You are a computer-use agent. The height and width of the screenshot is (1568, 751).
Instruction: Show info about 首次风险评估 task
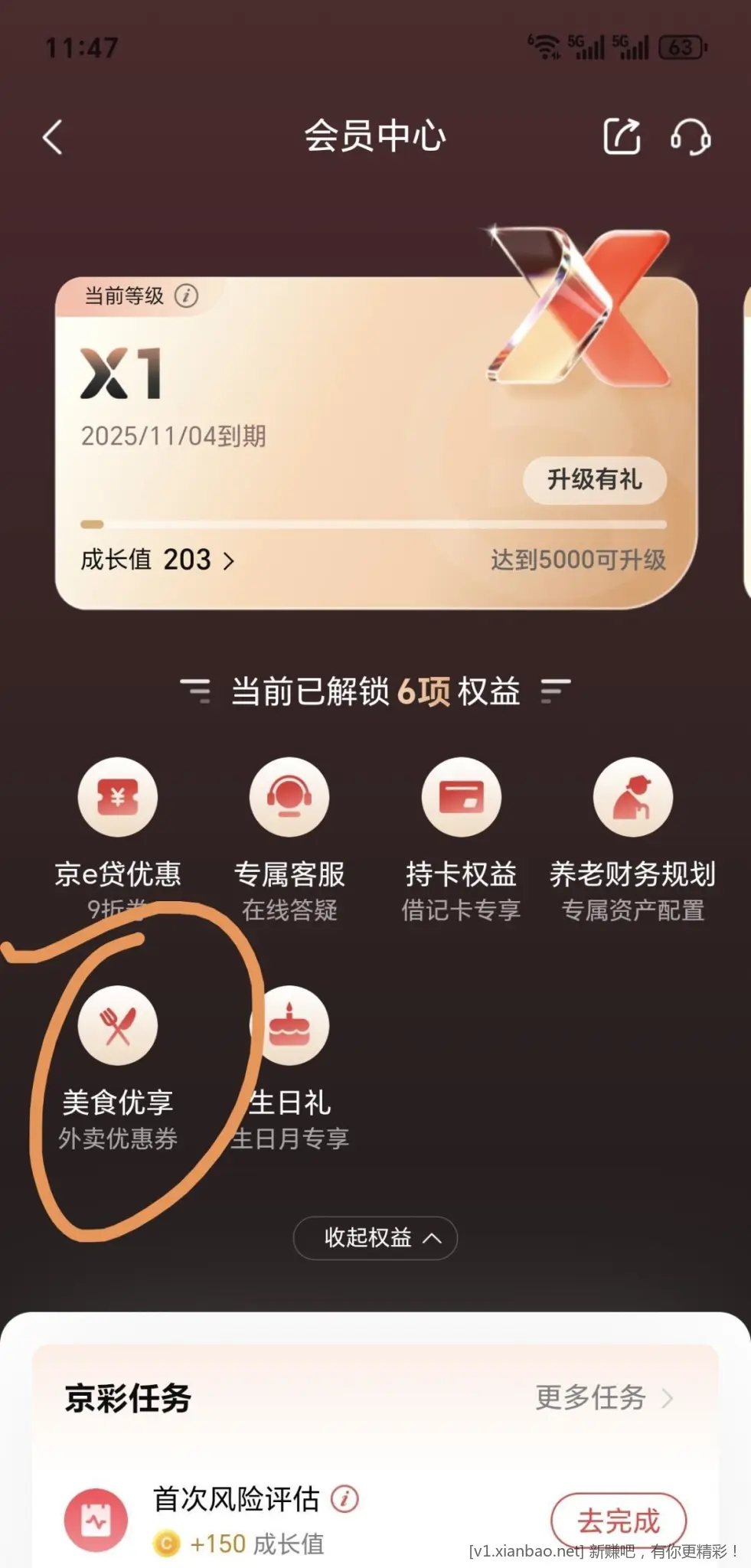click(x=344, y=1499)
